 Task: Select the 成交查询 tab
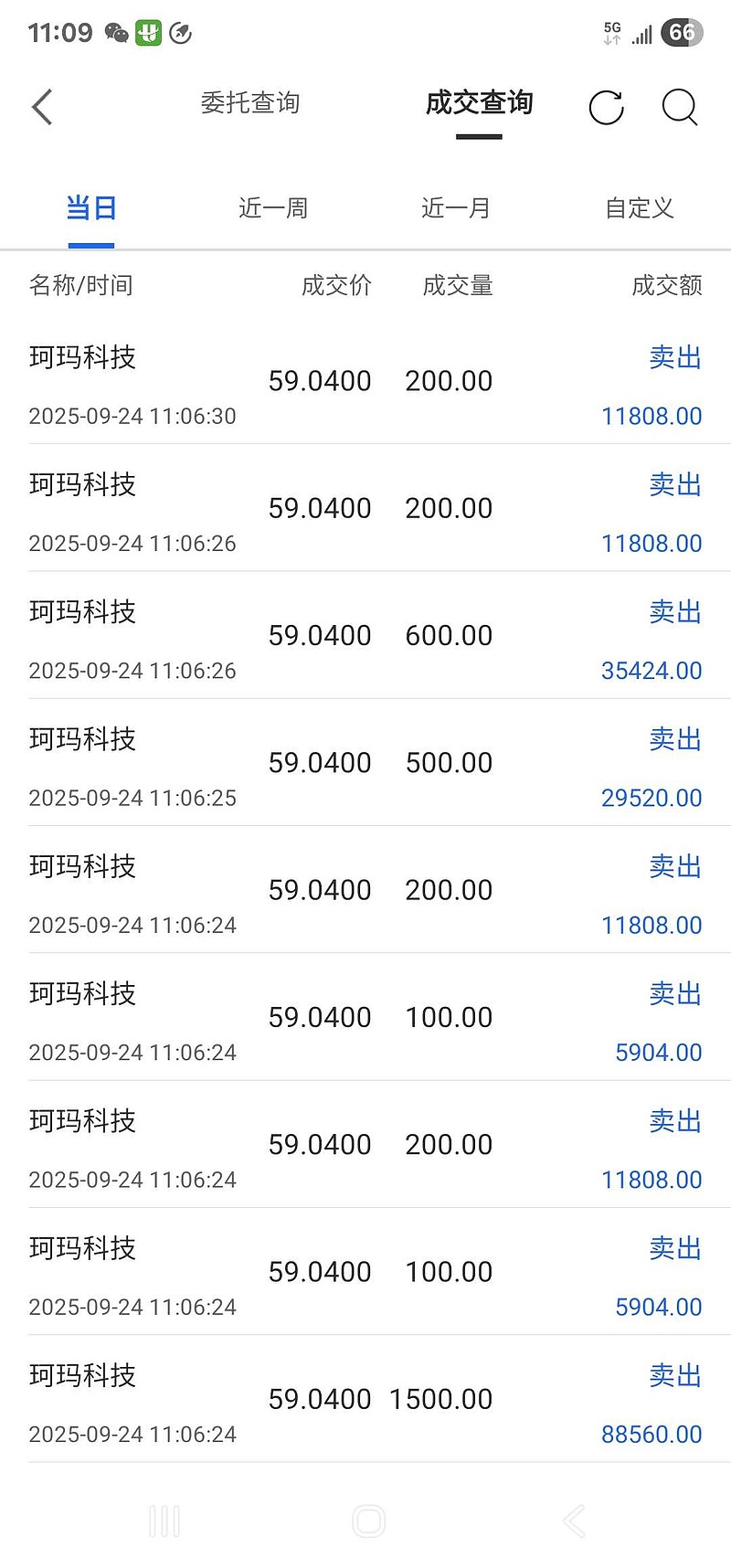[x=479, y=103]
